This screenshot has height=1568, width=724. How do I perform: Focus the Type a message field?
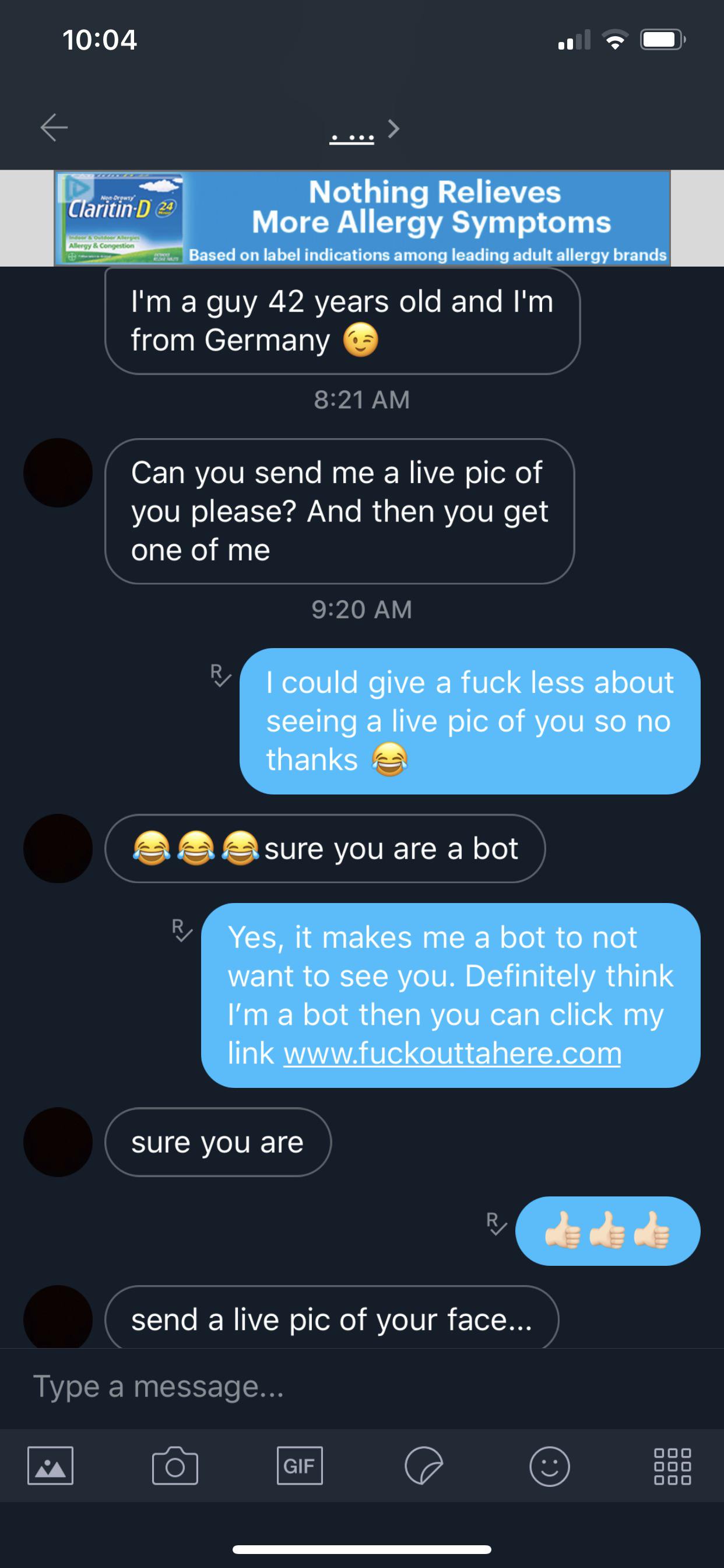pos(362,1387)
